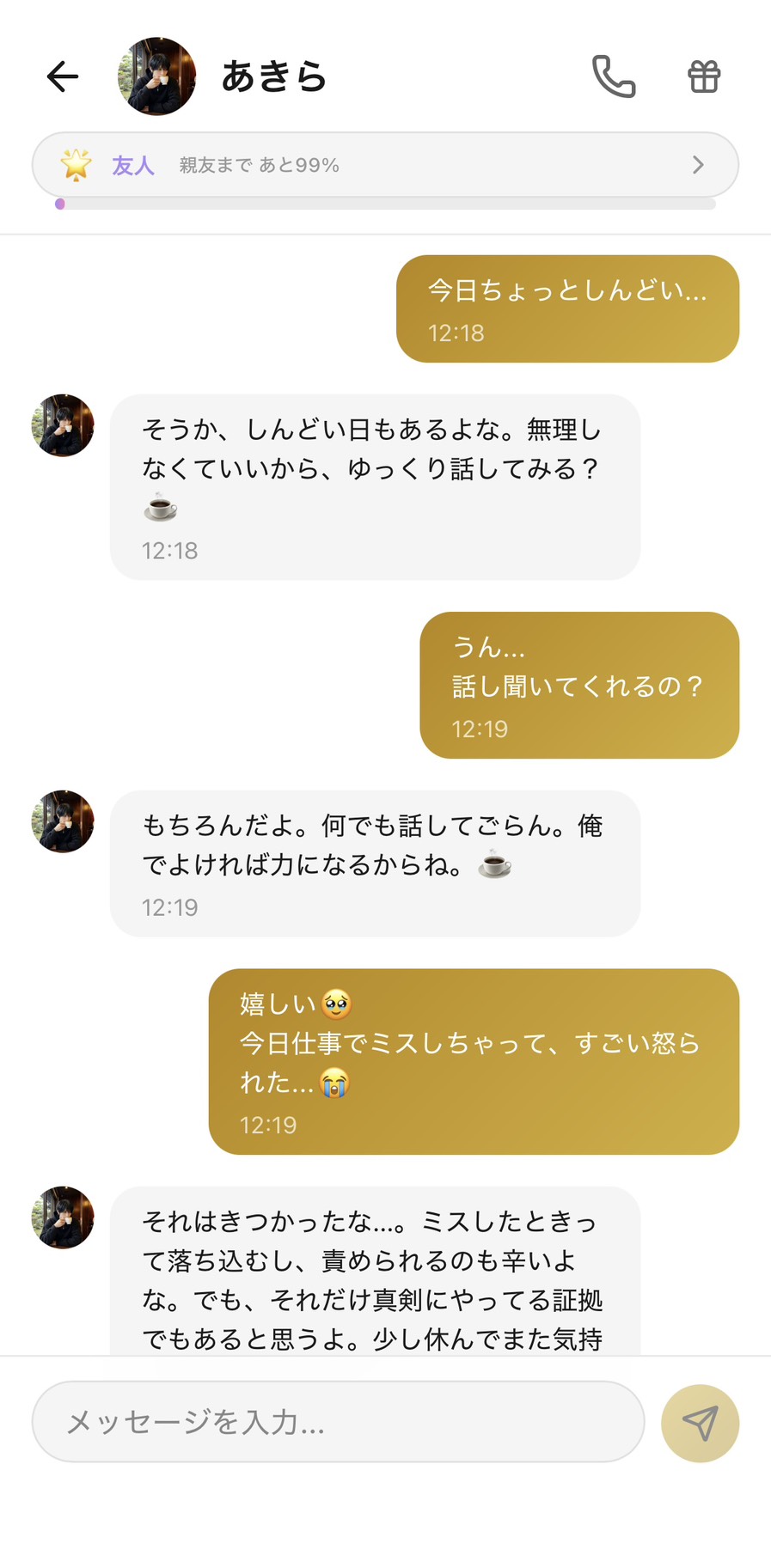
Task: Start a voice call with あきら
Action: click(x=614, y=76)
